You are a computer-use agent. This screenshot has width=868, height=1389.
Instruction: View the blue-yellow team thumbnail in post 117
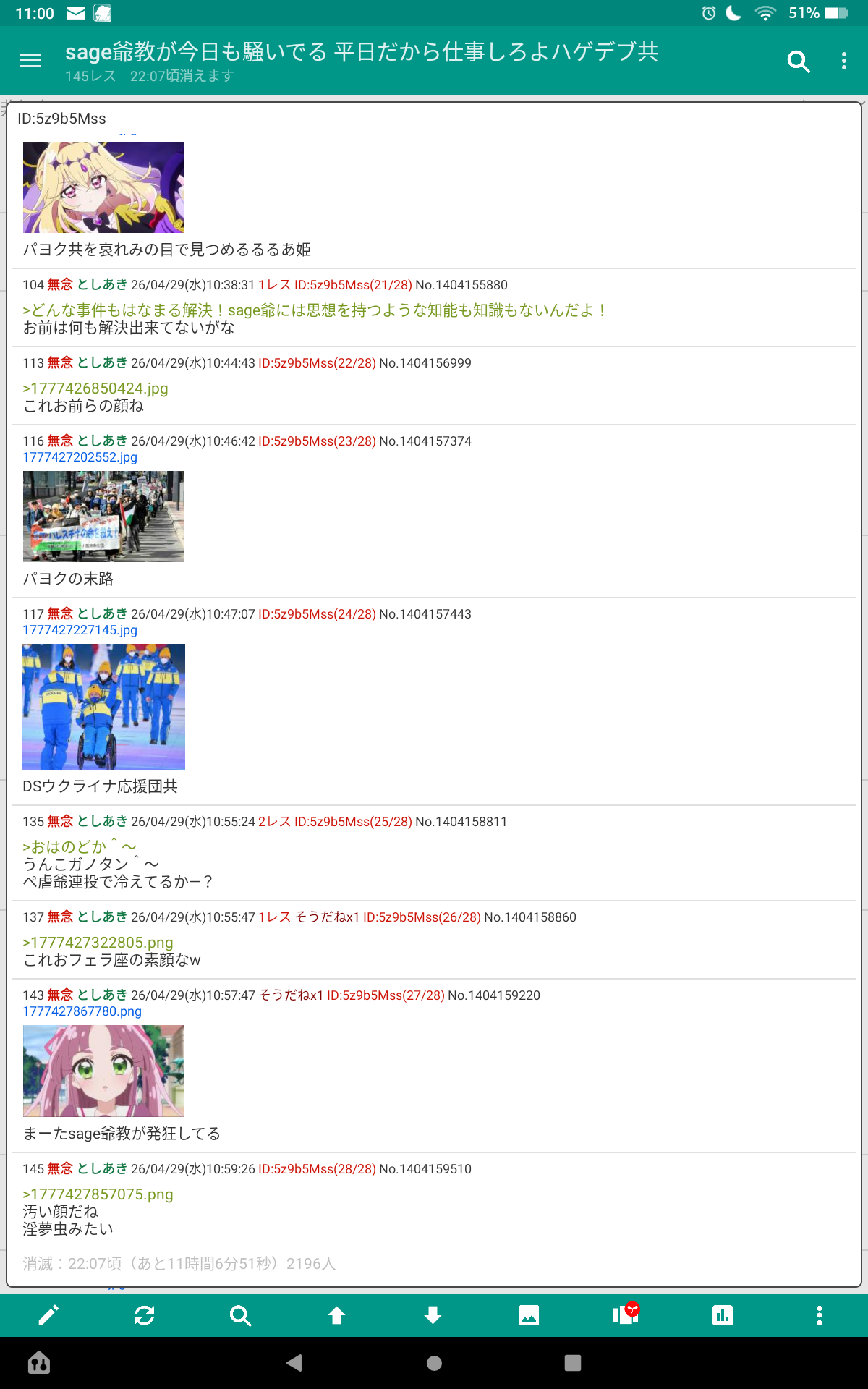103,707
